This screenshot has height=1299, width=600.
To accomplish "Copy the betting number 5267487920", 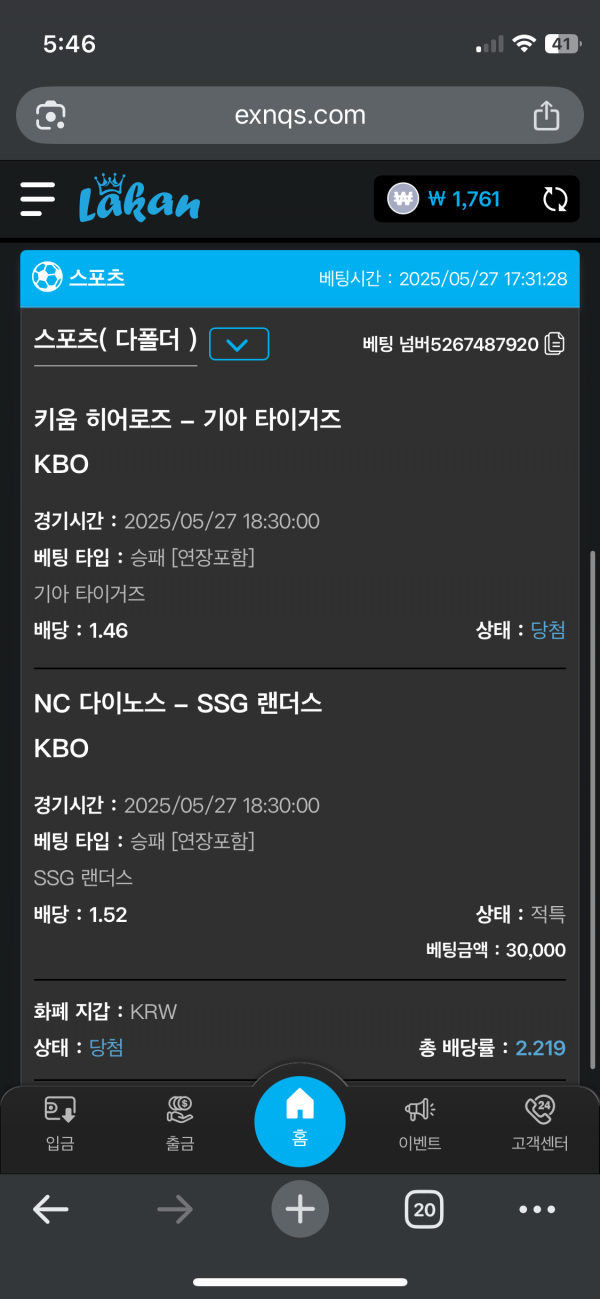I will [x=555, y=344].
